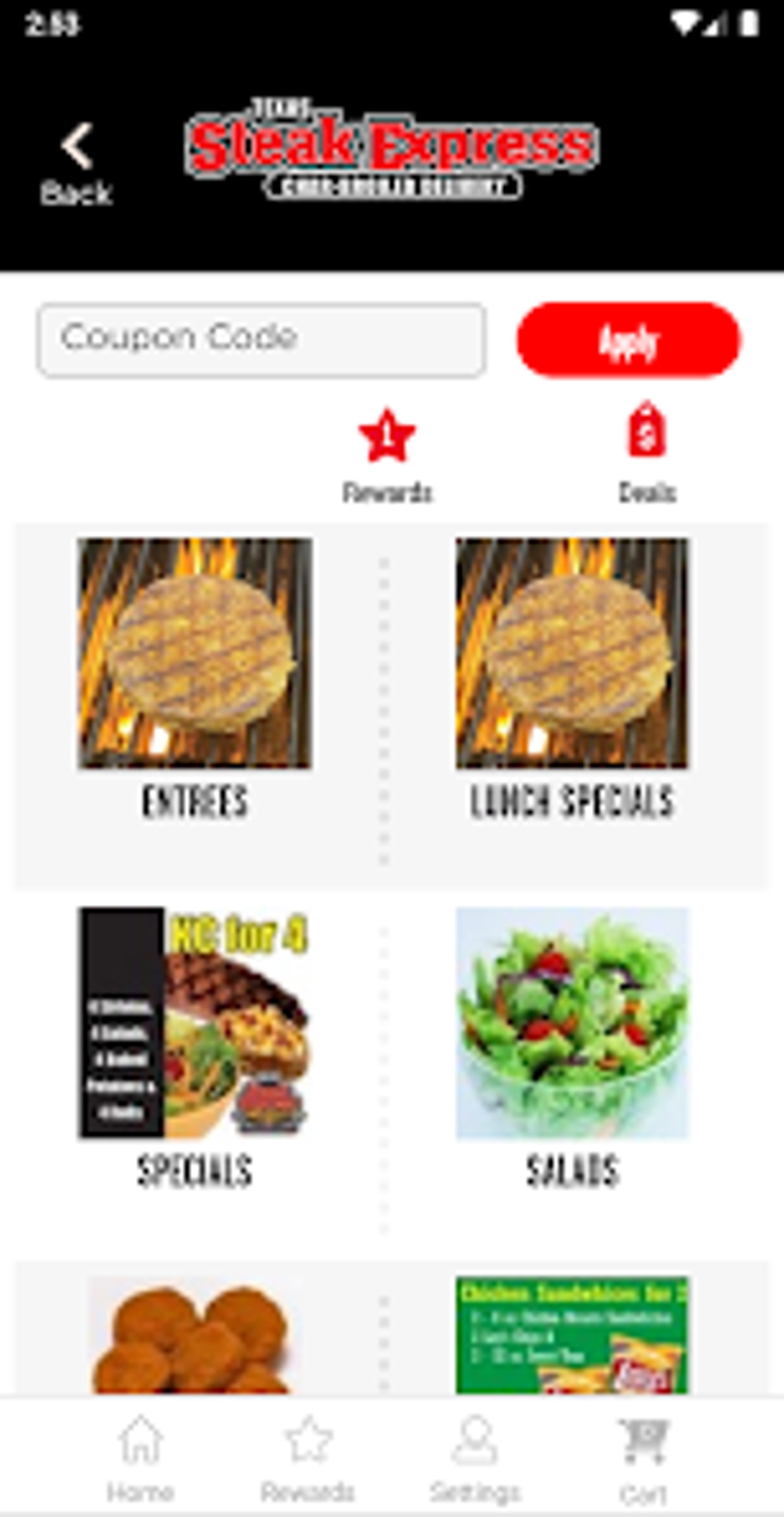Open the Specials category

tap(194, 1046)
